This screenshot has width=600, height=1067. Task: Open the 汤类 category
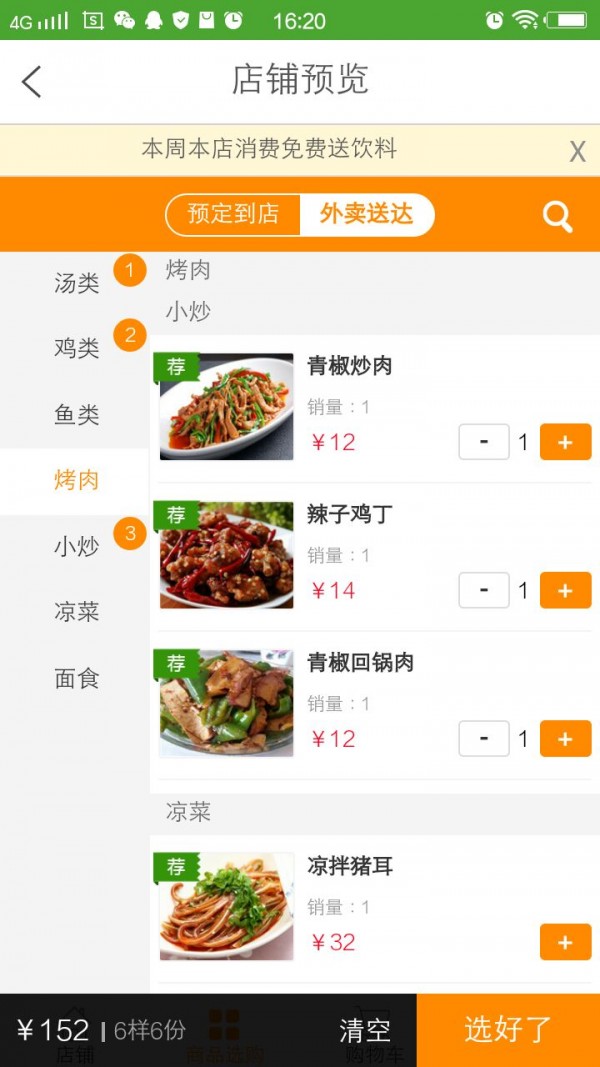click(76, 283)
